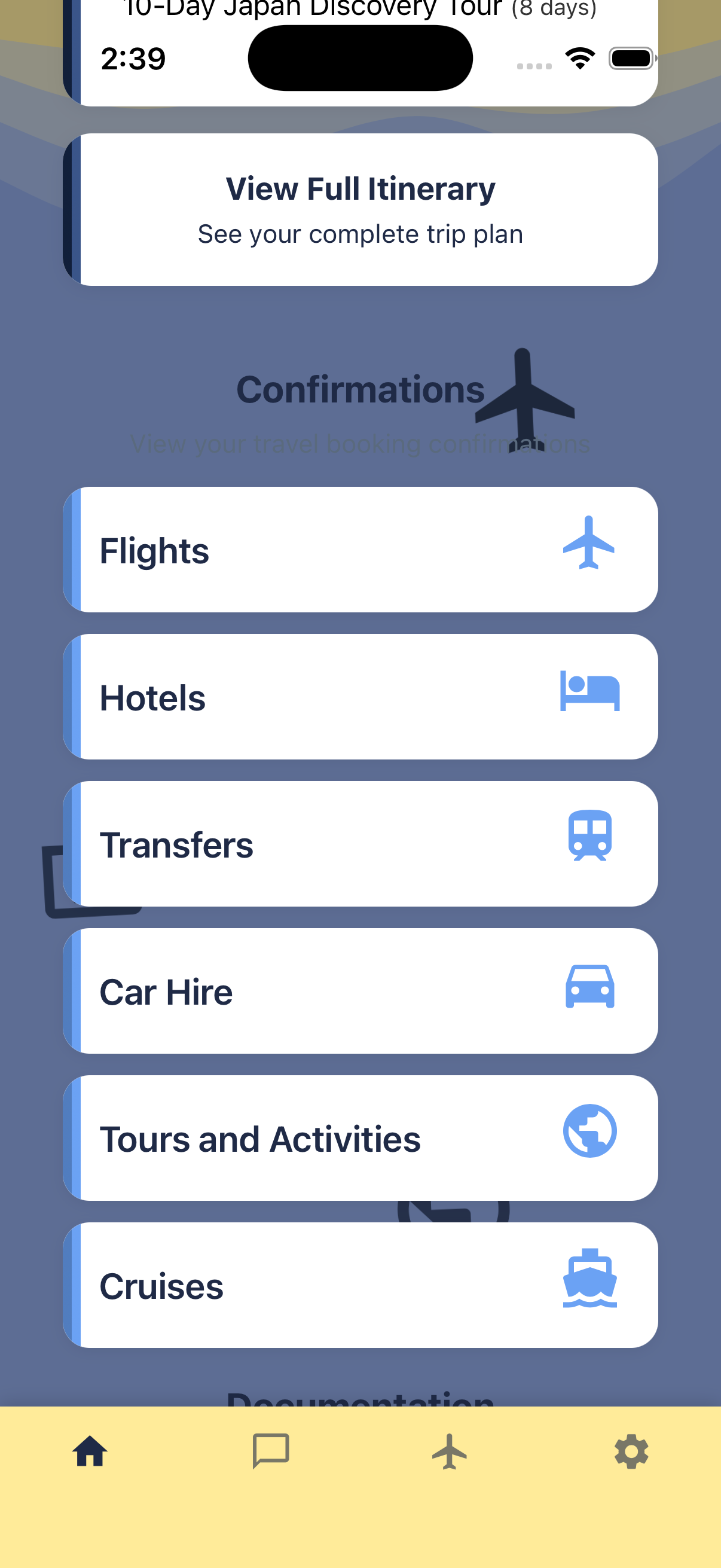Open the settings gear in the bottom bar

(631, 1453)
